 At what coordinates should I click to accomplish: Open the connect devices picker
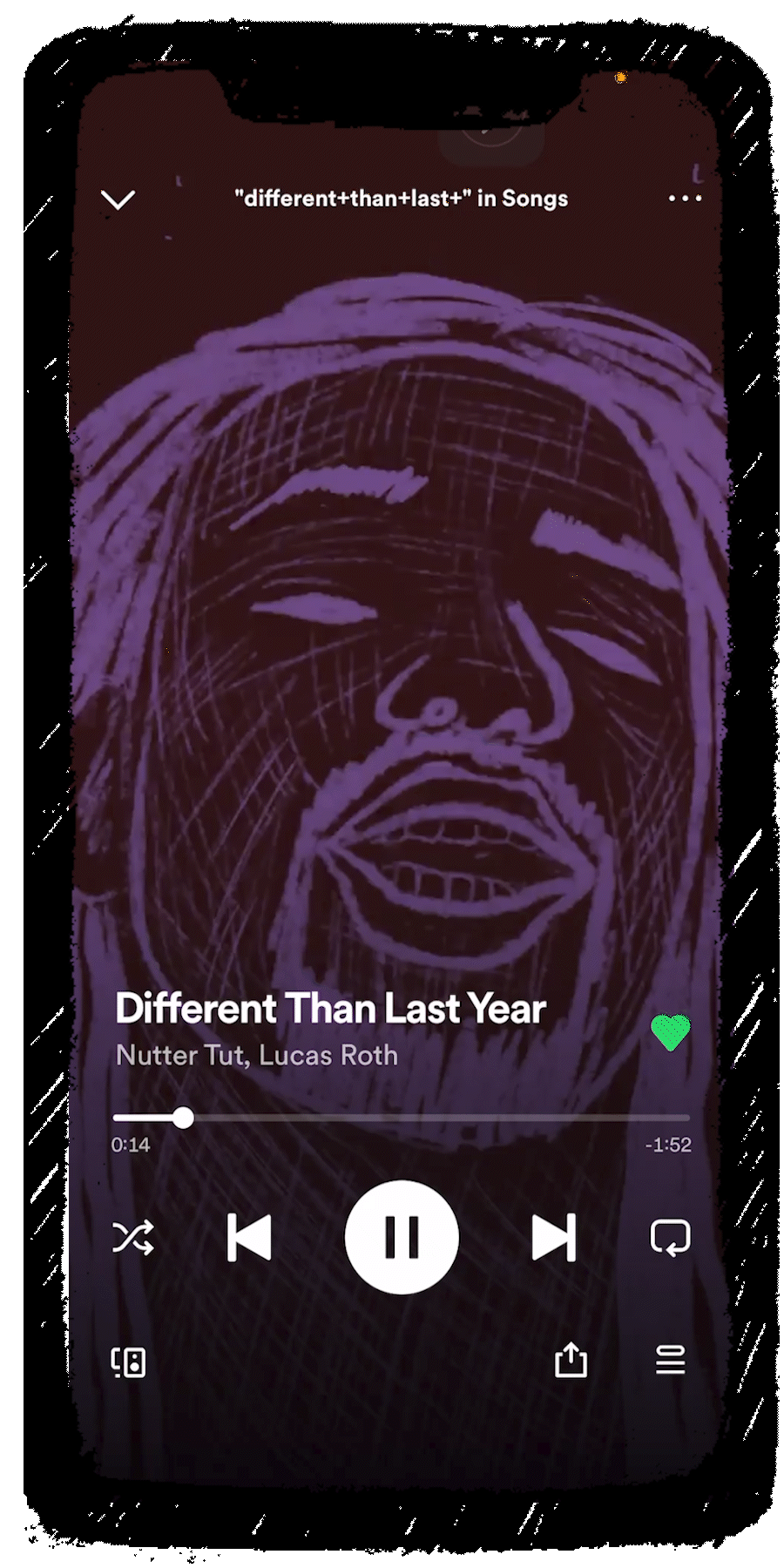tap(129, 1362)
